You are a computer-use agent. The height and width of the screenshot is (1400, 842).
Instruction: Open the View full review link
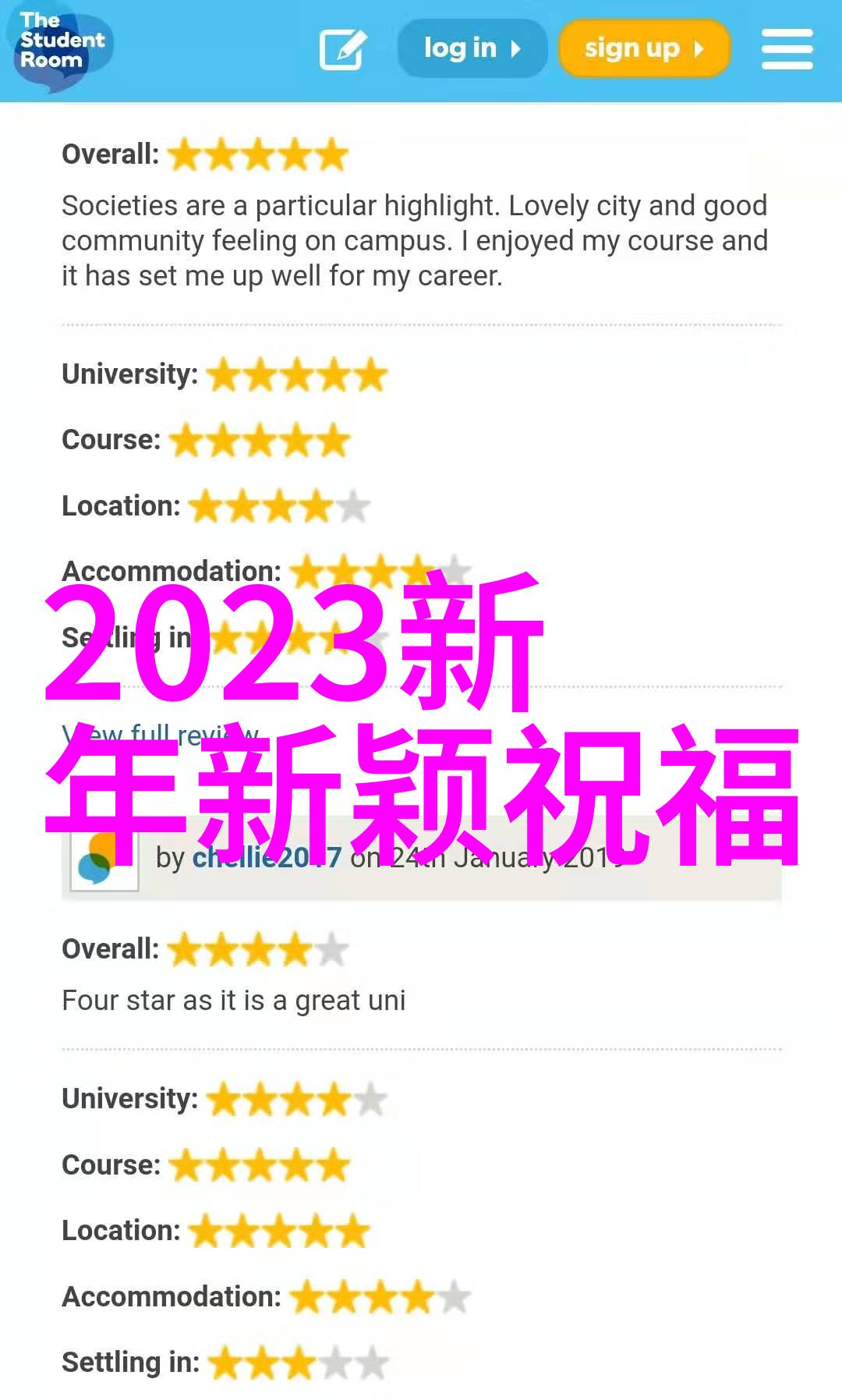tap(161, 735)
